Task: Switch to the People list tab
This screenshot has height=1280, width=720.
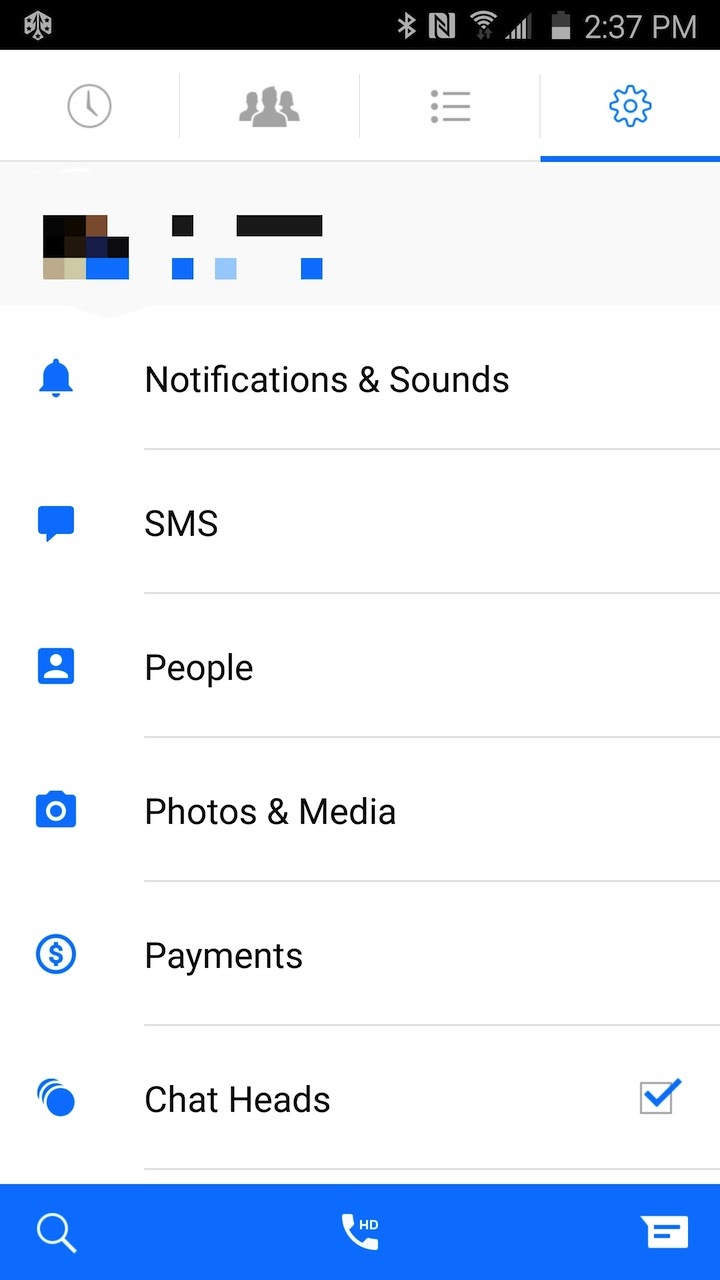Action: (450, 106)
